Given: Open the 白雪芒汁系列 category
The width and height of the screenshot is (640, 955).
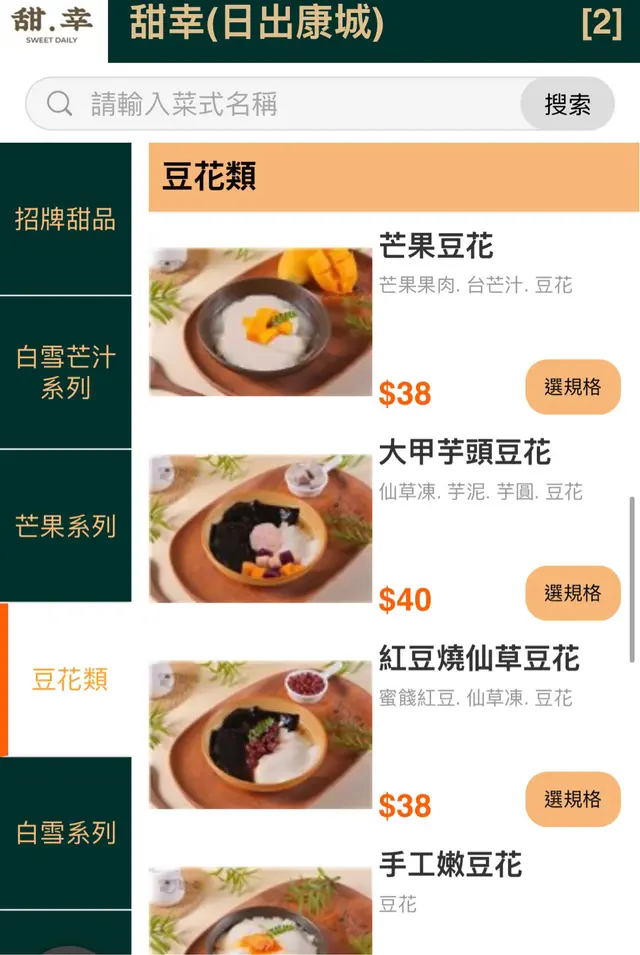Looking at the screenshot, I should pos(65,372).
